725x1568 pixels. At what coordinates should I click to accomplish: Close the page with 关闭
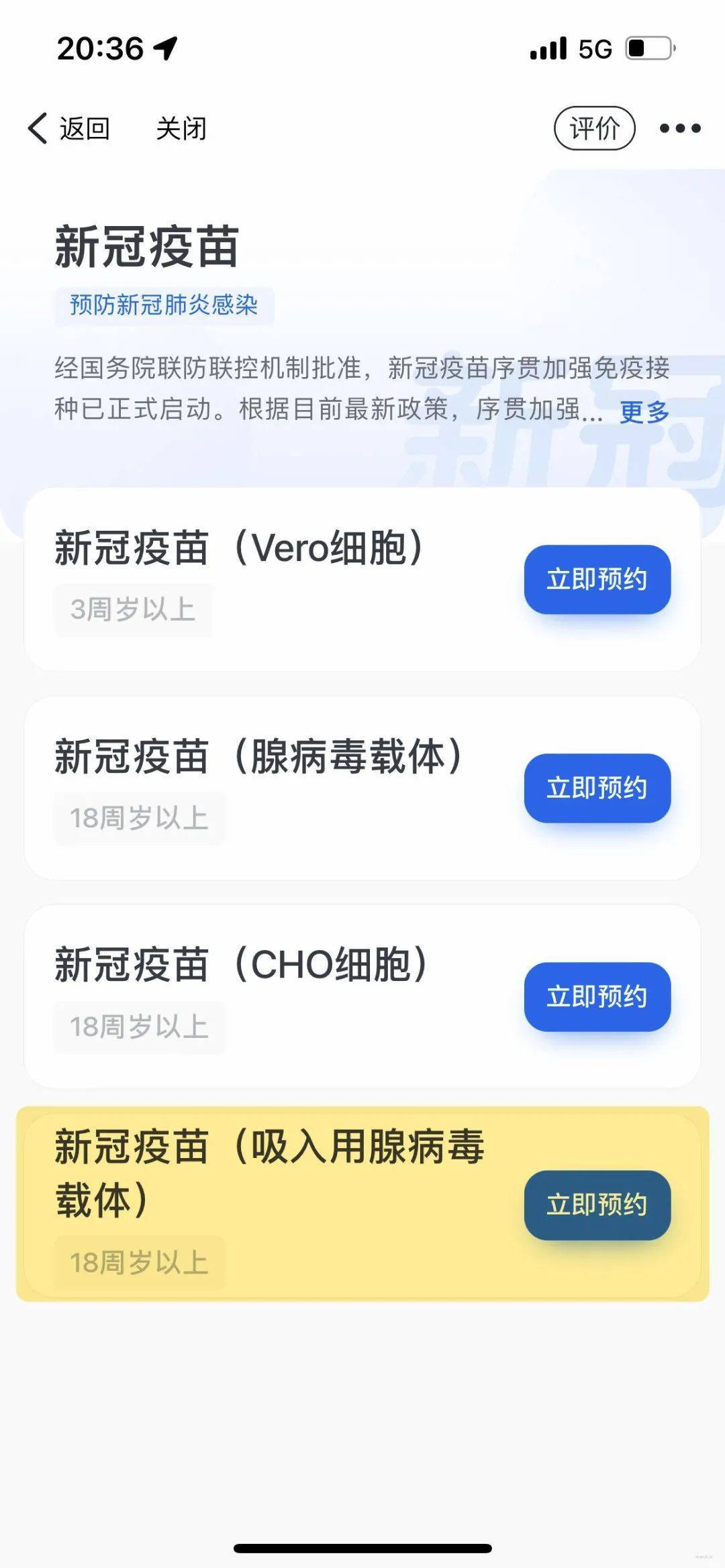[x=181, y=128]
